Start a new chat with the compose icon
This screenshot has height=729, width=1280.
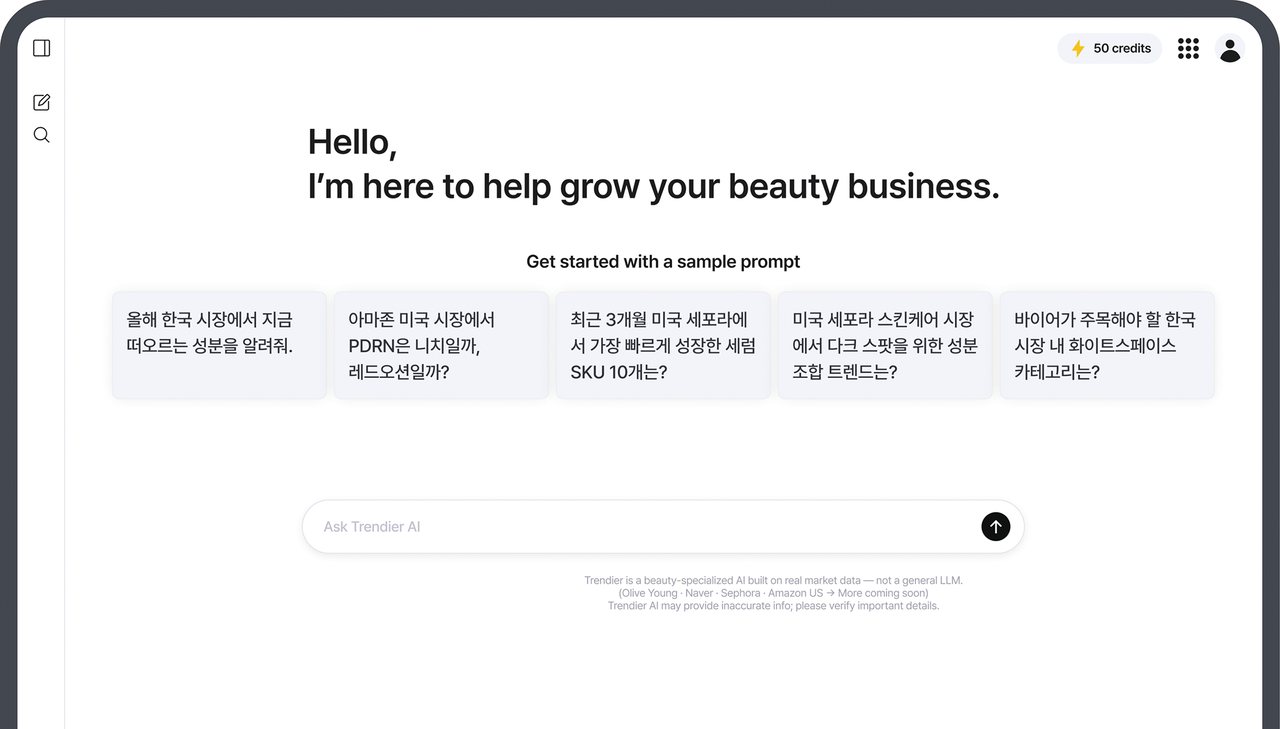[41, 102]
